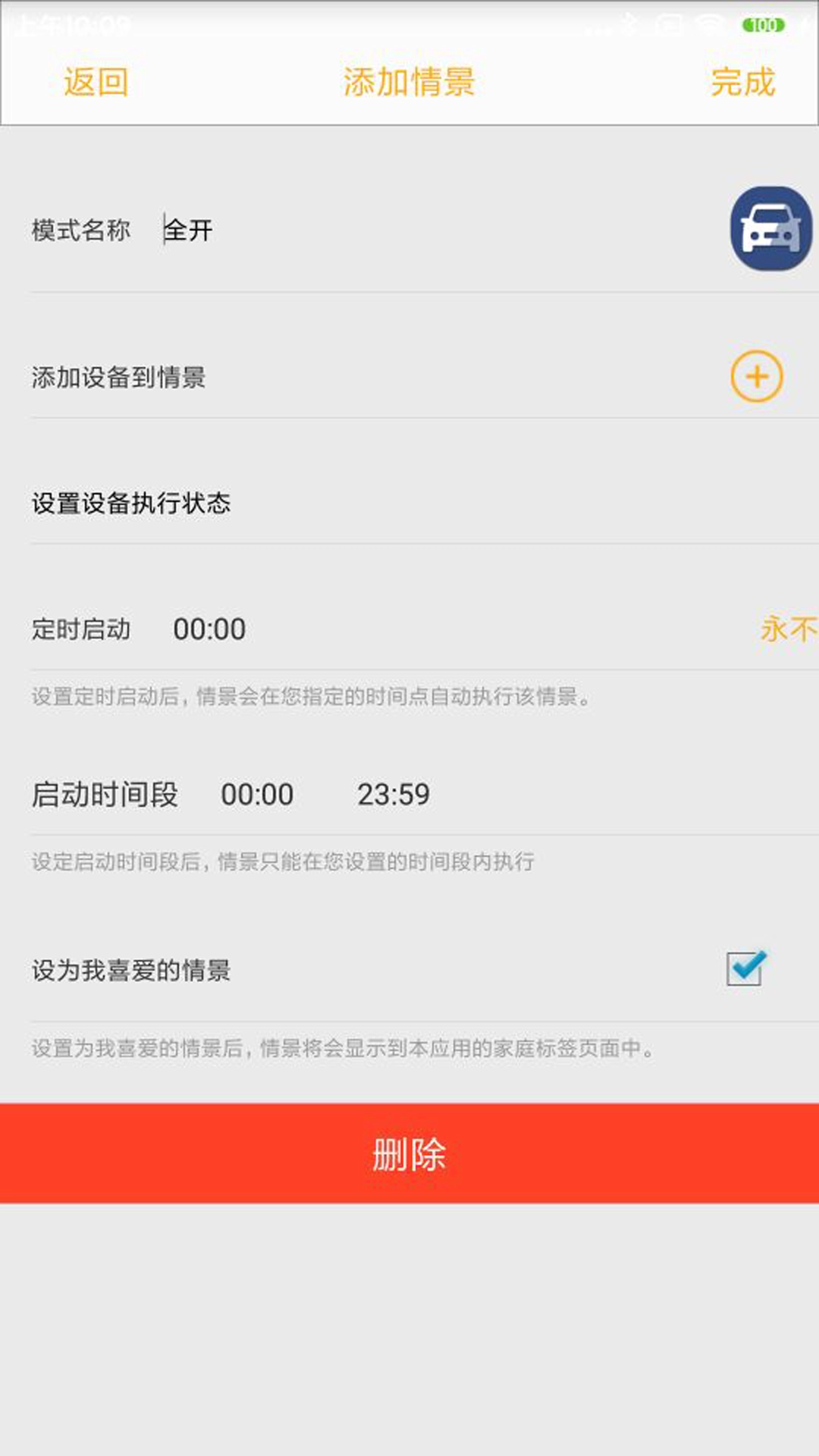This screenshot has height=1456, width=819.
Task: Tap 完成 to finish adding the scene
Action: [x=742, y=82]
